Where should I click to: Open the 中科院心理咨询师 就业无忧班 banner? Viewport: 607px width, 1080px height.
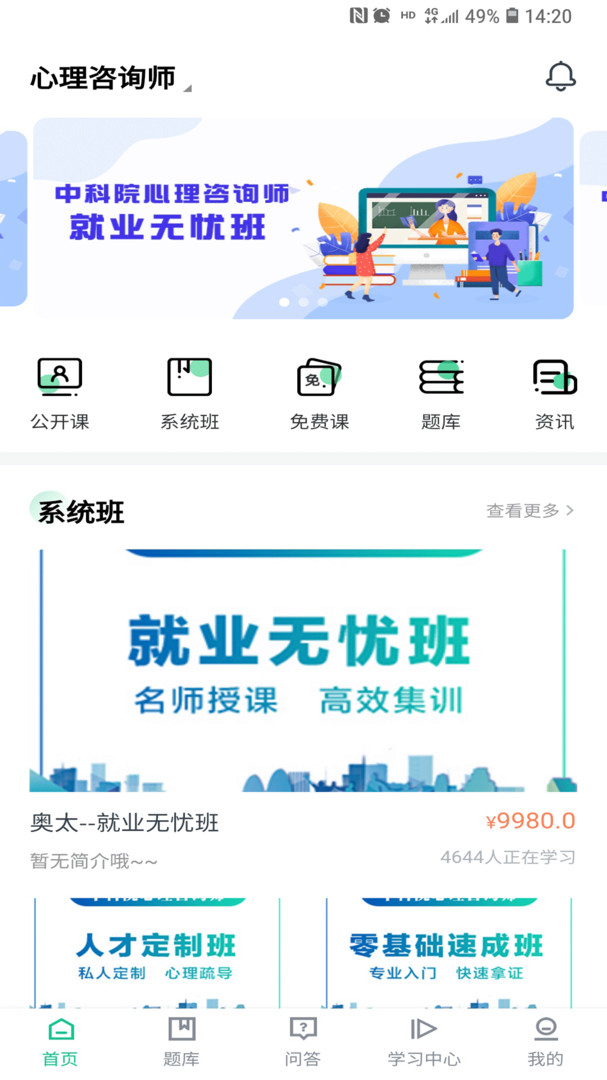pyautogui.click(x=303, y=218)
